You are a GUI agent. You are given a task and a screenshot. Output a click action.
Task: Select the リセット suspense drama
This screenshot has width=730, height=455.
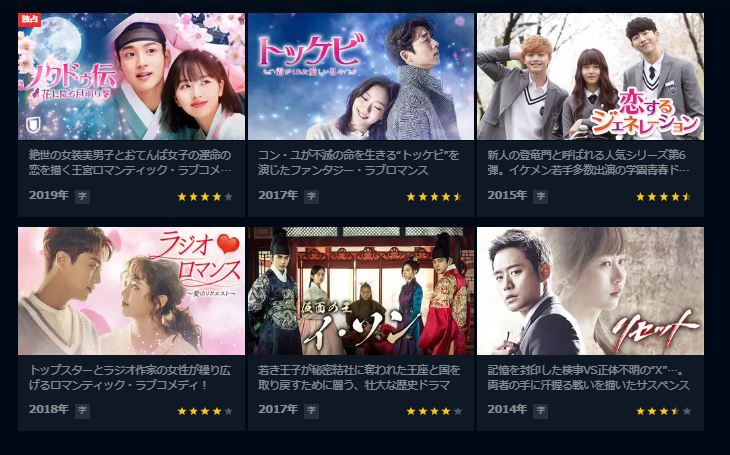click(x=589, y=291)
